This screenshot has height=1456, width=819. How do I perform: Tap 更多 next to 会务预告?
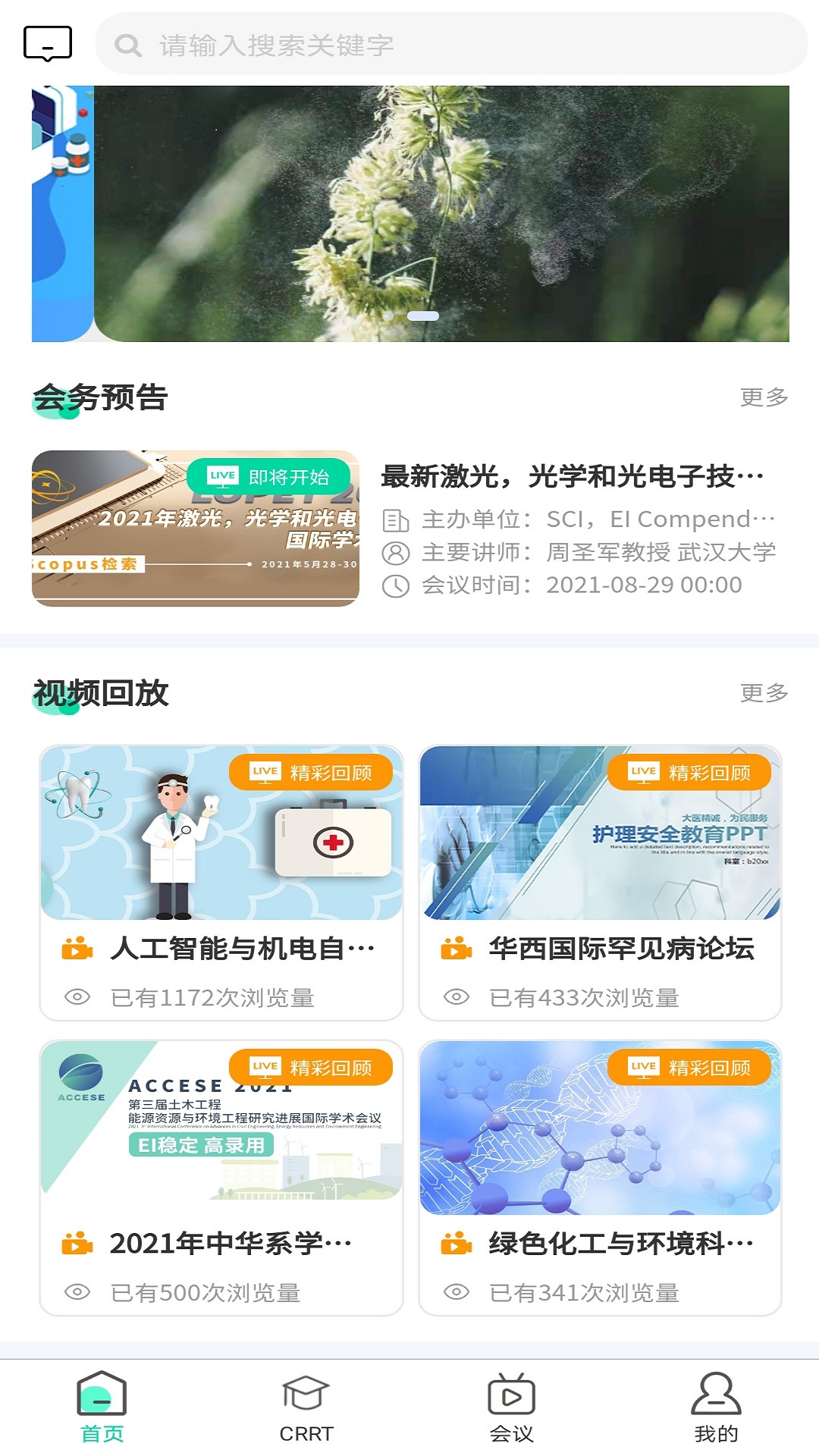point(764,397)
